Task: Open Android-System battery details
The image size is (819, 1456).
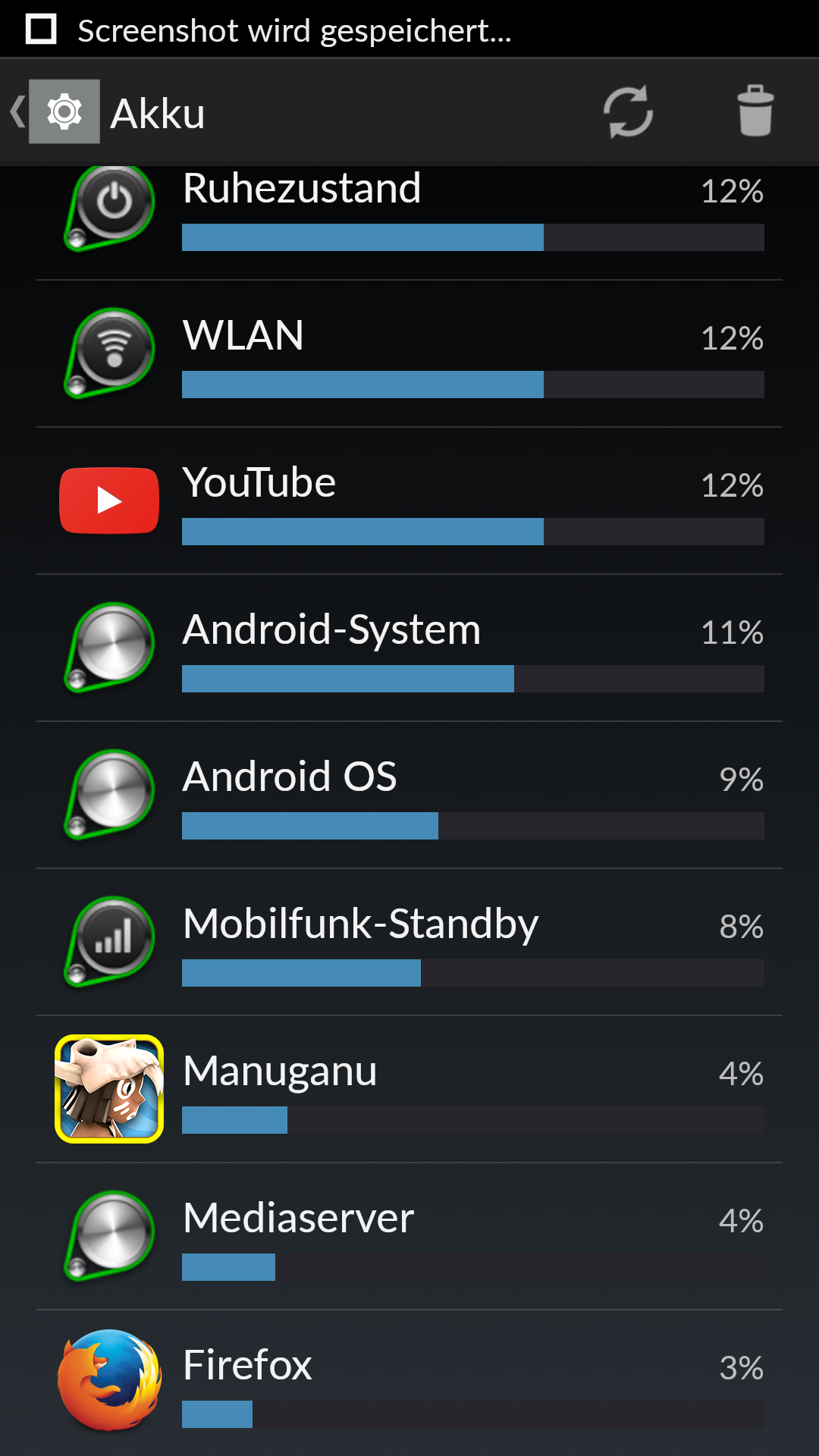Action: (409, 648)
